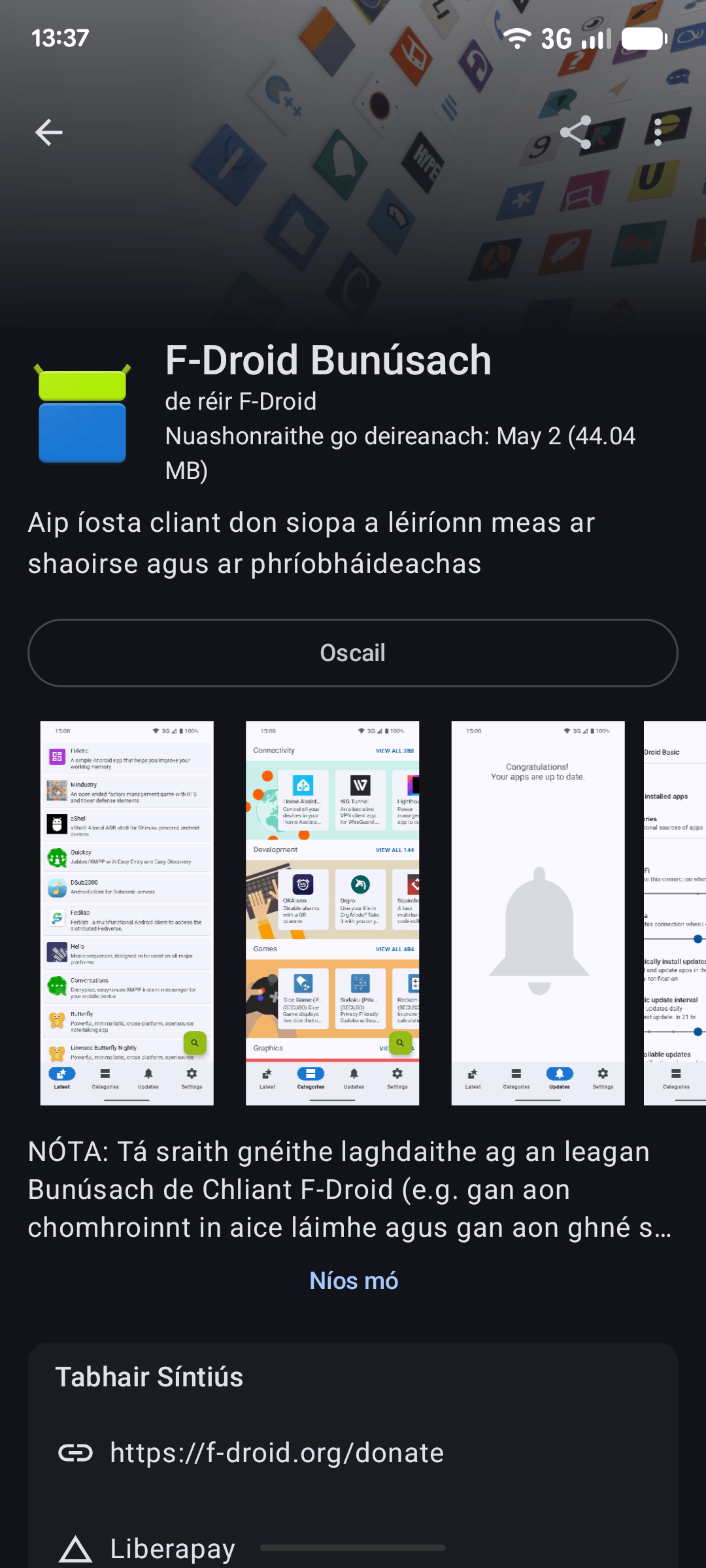Expand the description with Níos mó
Screen dimensions: 706x1568
(x=354, y=1281)
